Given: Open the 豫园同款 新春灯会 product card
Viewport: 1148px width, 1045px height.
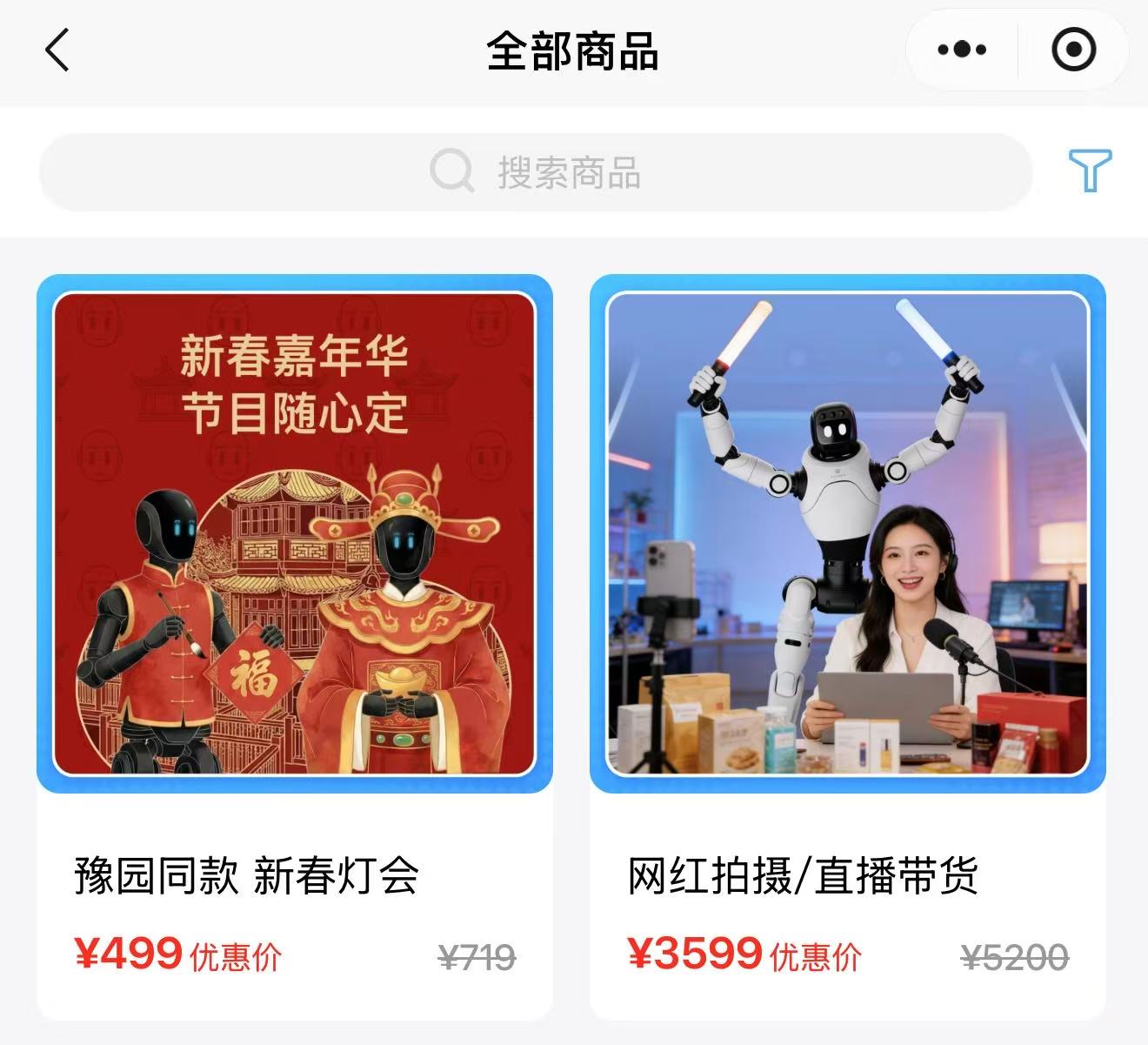Looking at the screenshot, I should coord(294,646).
